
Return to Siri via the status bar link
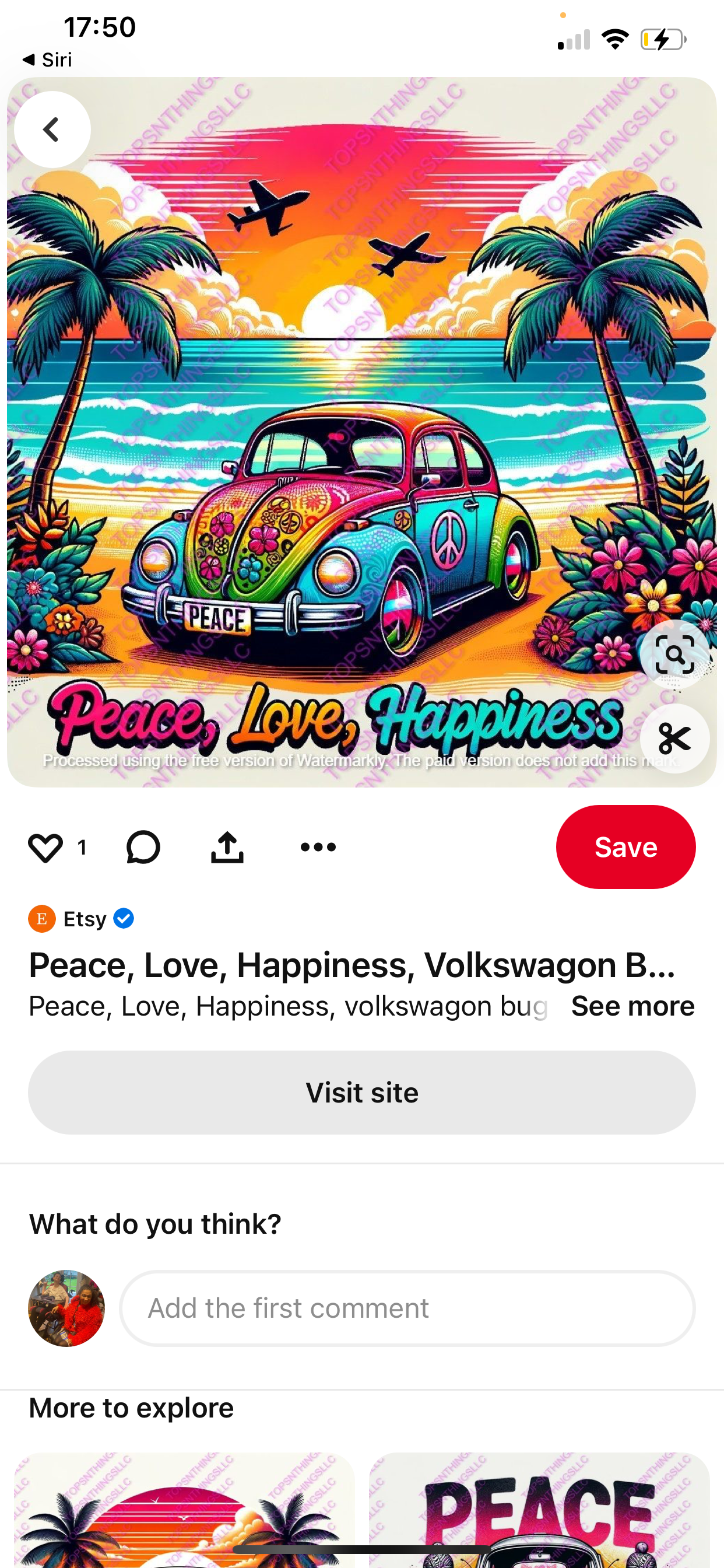pyautogui.click(x=47, y=60)
